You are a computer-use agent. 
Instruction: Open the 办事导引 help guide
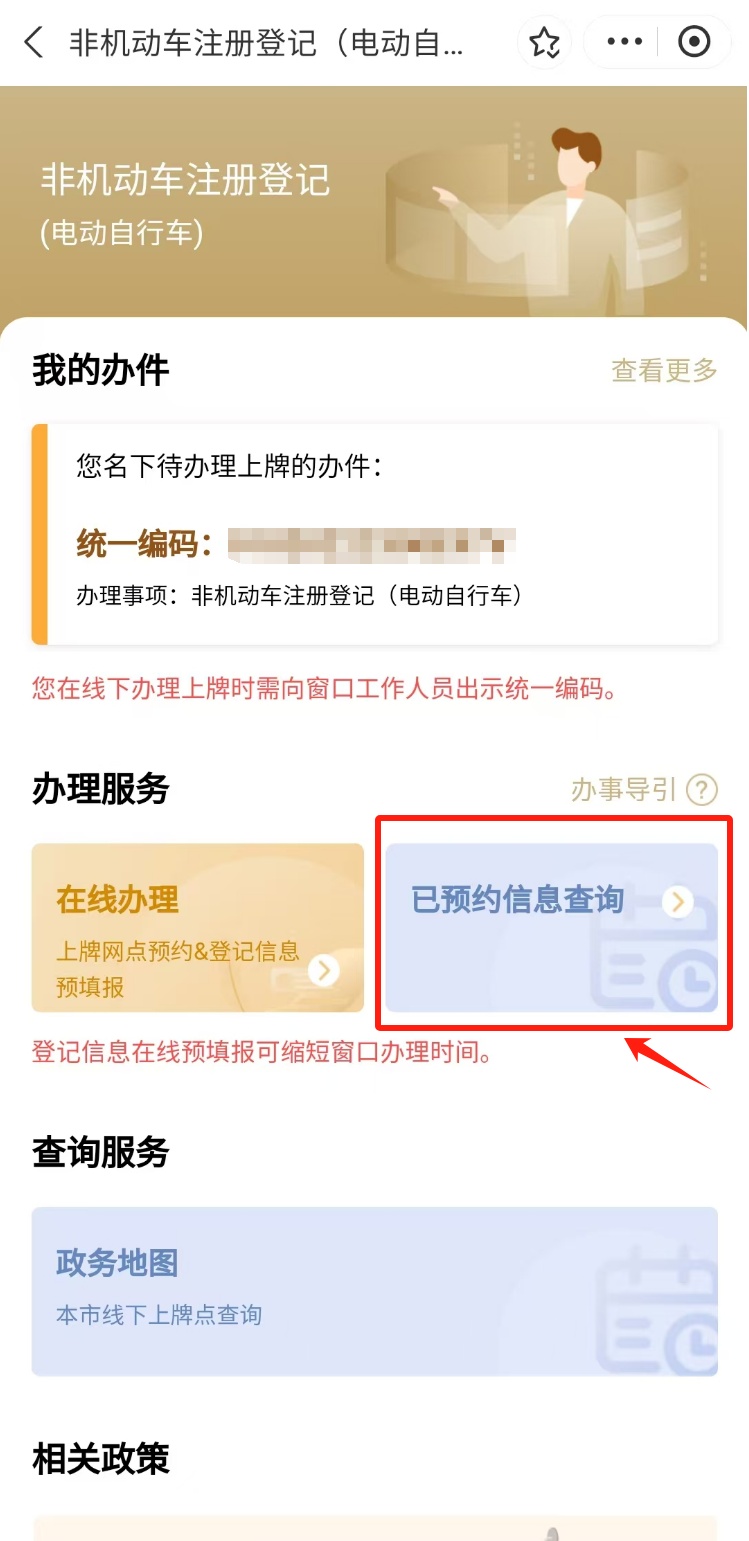[644, 790]
